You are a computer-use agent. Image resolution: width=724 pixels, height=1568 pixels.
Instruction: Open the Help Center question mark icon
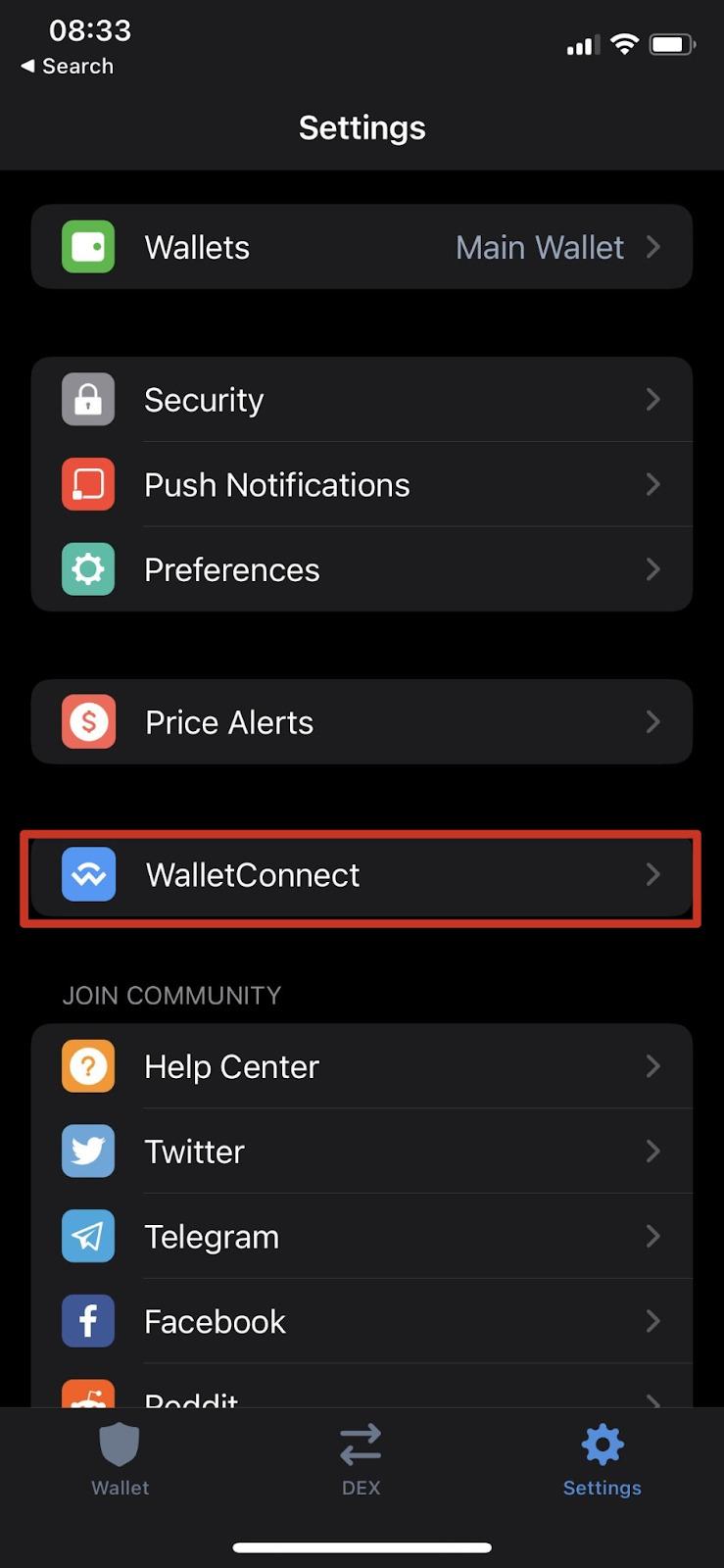88,1066
